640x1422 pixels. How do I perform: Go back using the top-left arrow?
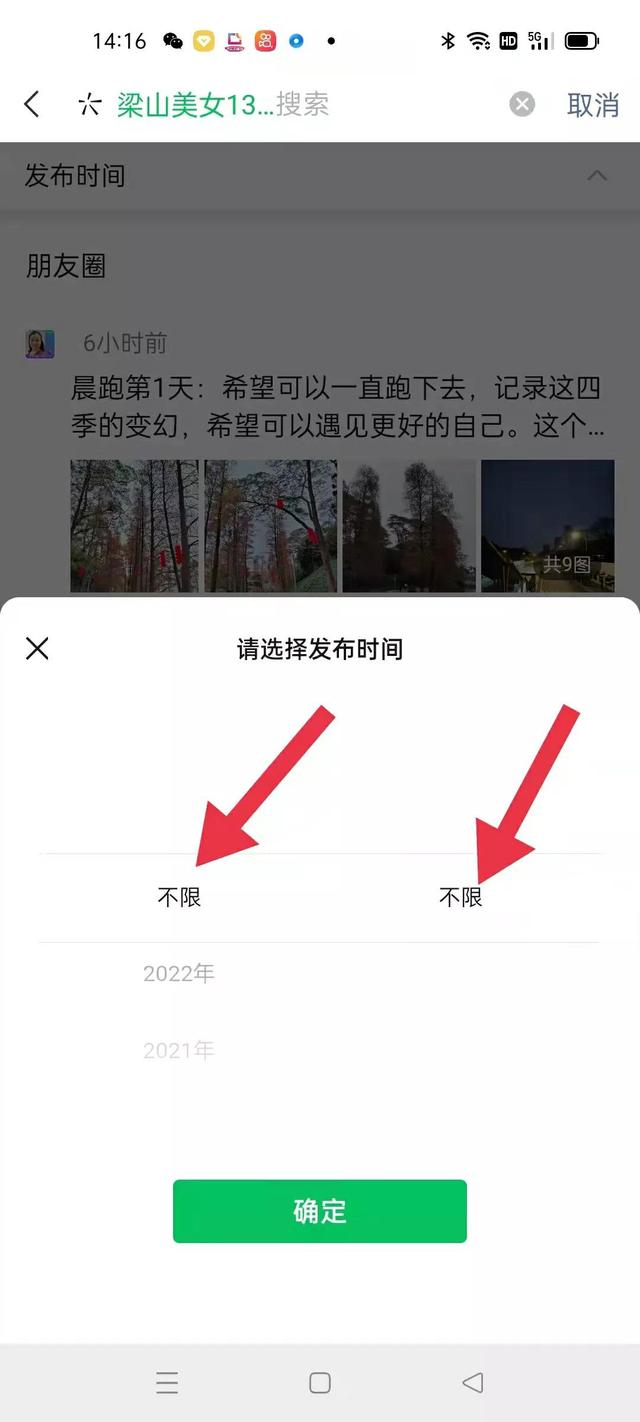pos(32,104)
